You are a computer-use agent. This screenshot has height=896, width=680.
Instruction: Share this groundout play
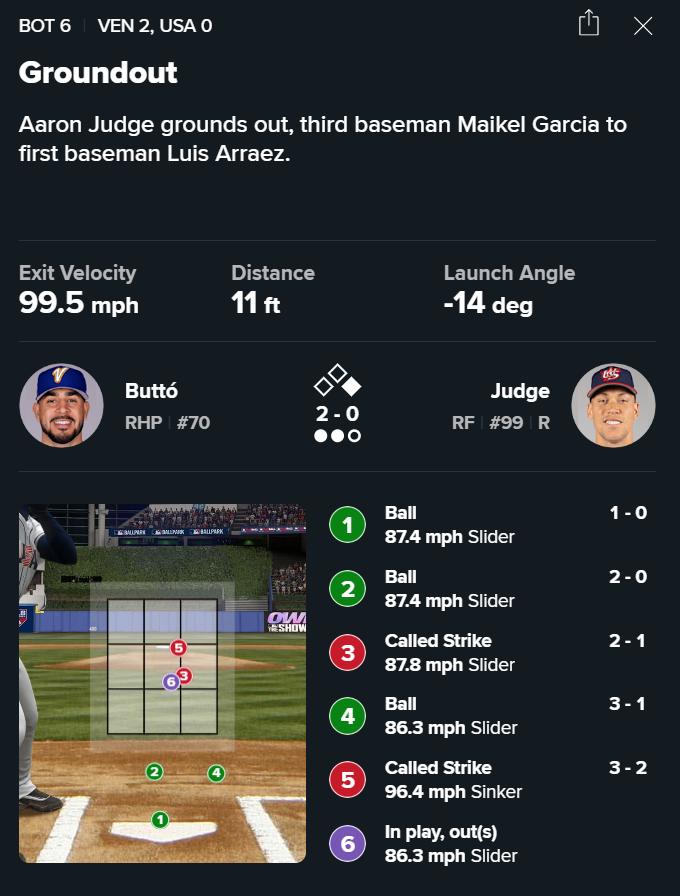pos(589,24)
